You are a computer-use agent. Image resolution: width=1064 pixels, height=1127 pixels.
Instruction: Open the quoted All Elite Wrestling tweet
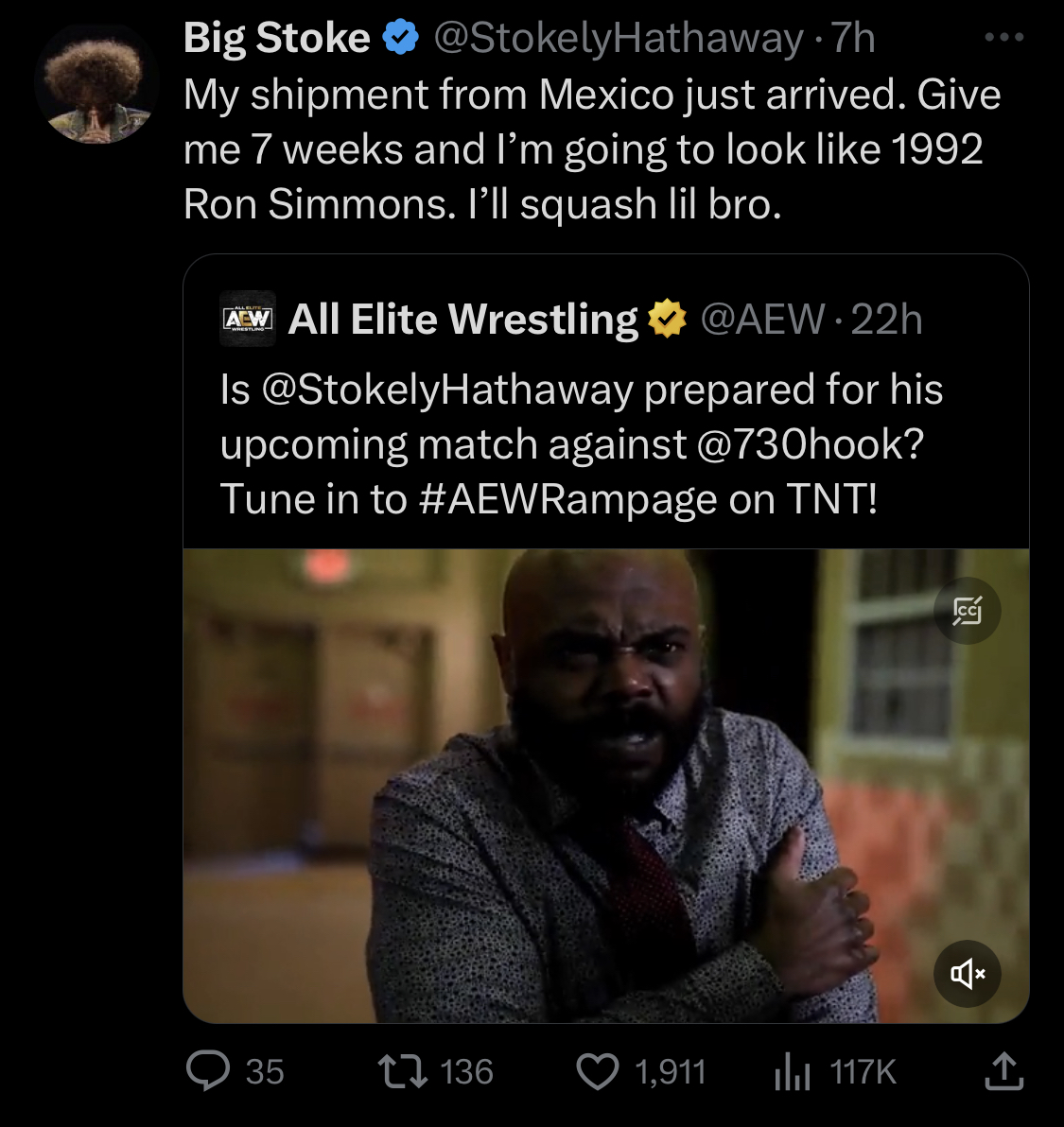tap(605, 321)
